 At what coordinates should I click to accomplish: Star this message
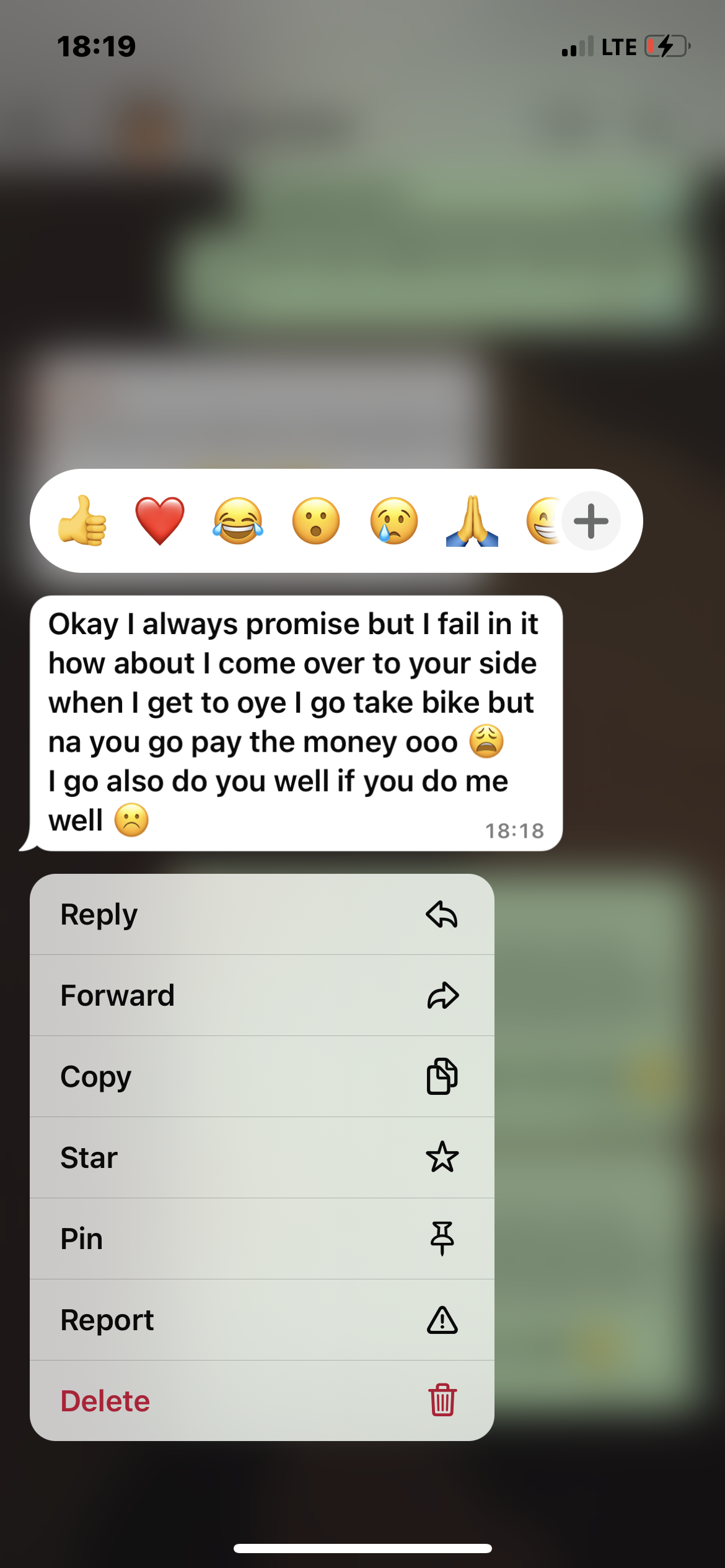[262, 1158]
